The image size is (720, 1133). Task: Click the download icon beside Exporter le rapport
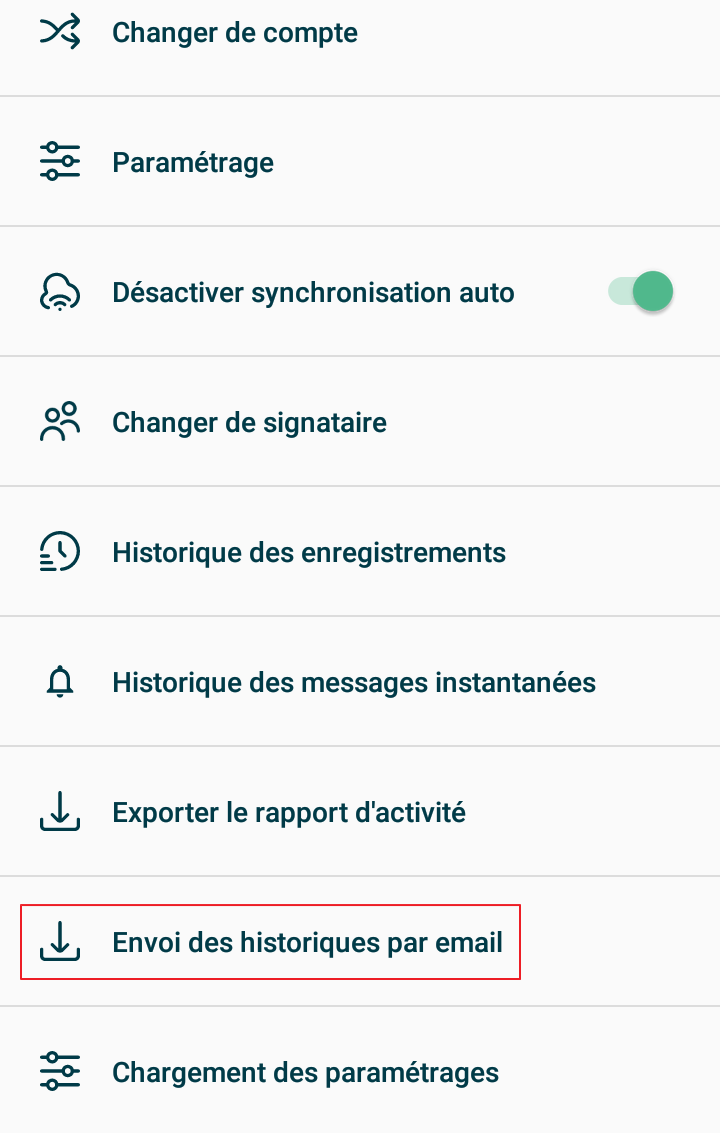pyautogui.click(x=60, y=812)
